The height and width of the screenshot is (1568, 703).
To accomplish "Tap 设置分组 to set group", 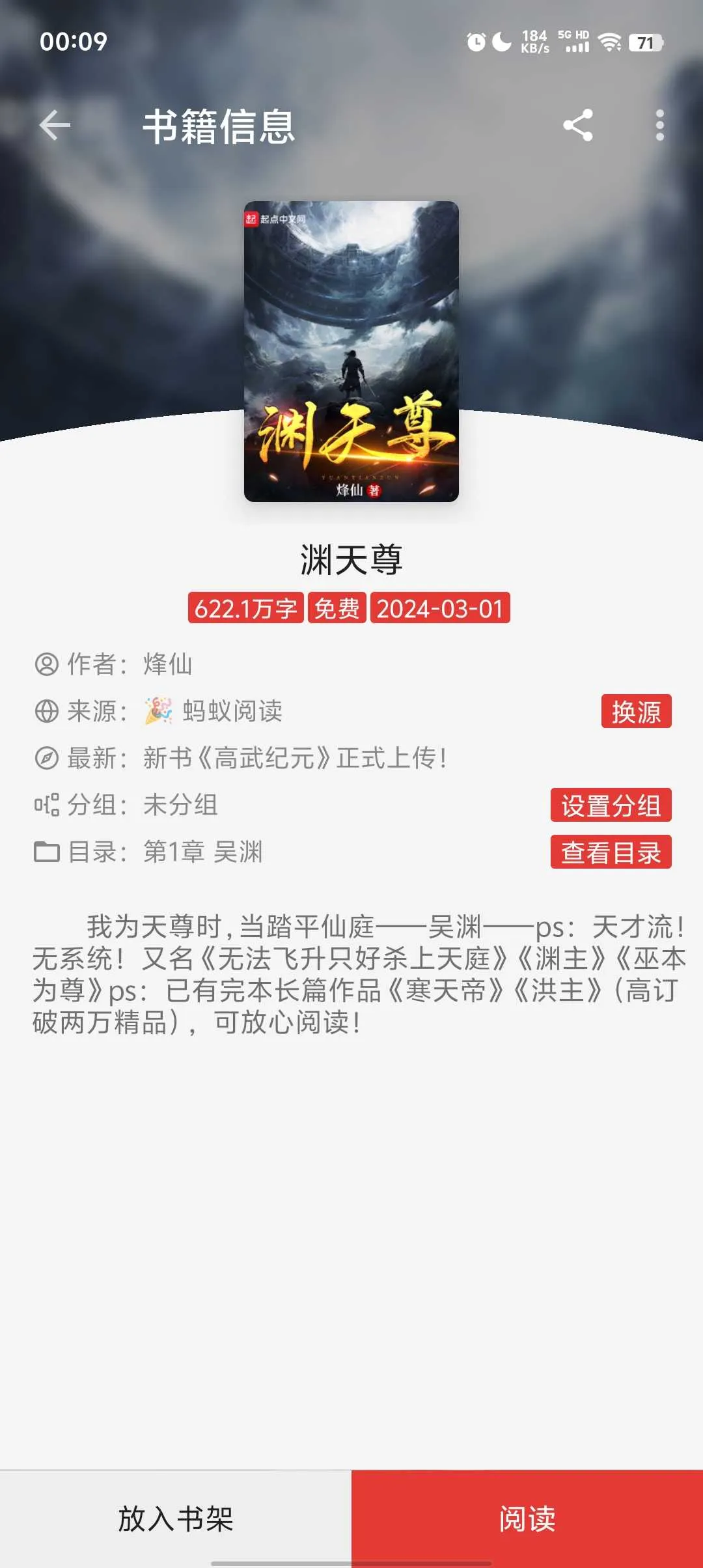I will pyautogui.click(x=611, y=805).
